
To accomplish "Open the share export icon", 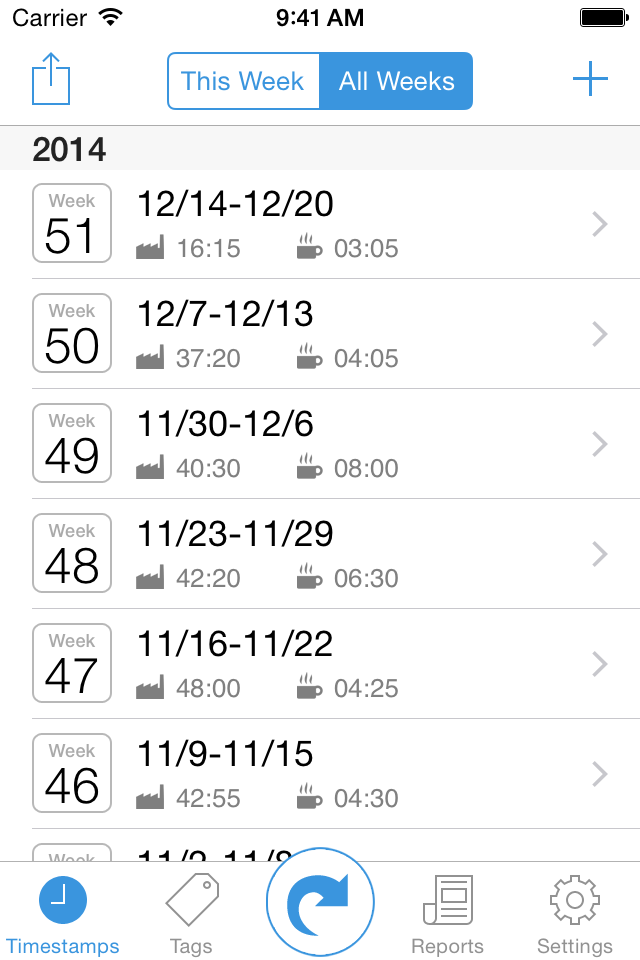I will click(50, 79).
